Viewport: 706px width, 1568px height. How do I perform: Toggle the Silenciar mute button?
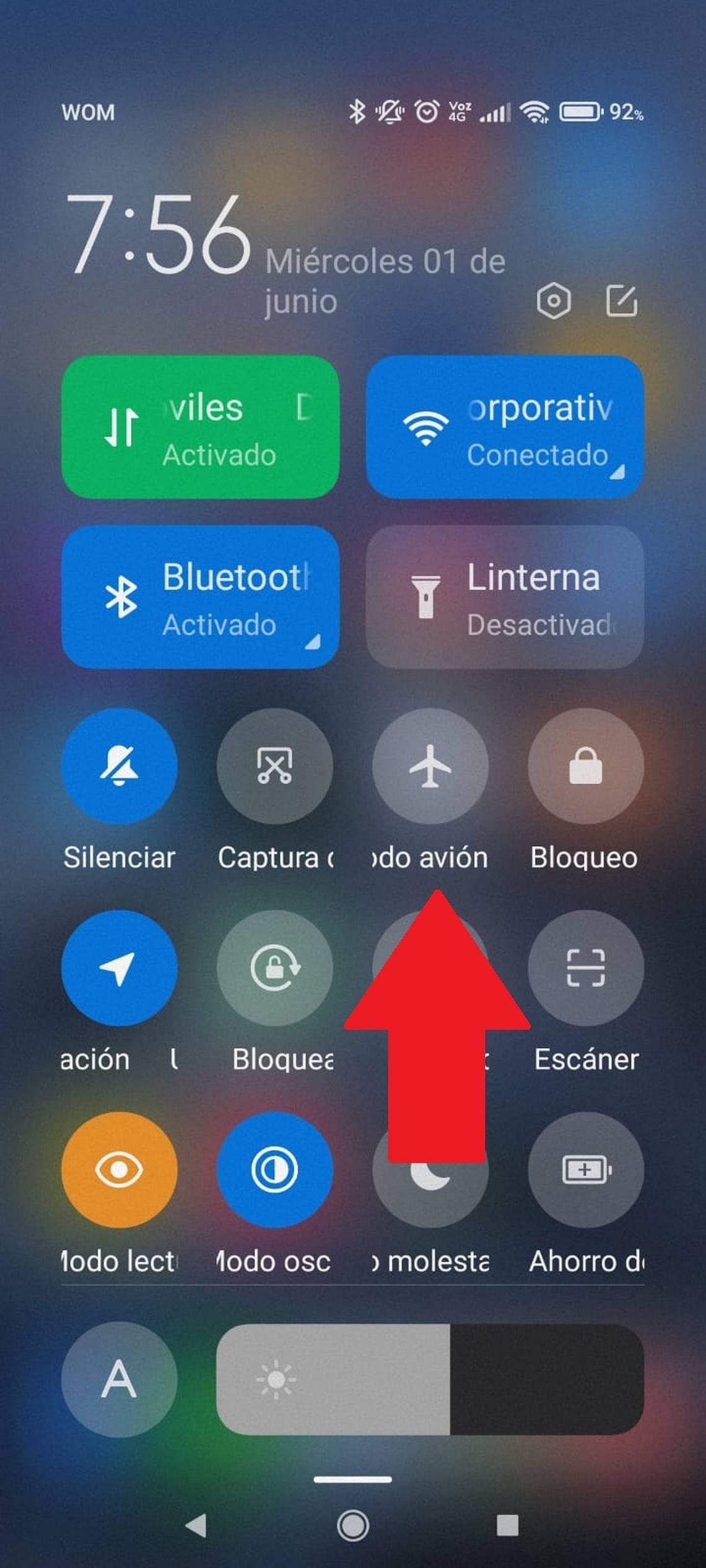[x=120, y=766]
